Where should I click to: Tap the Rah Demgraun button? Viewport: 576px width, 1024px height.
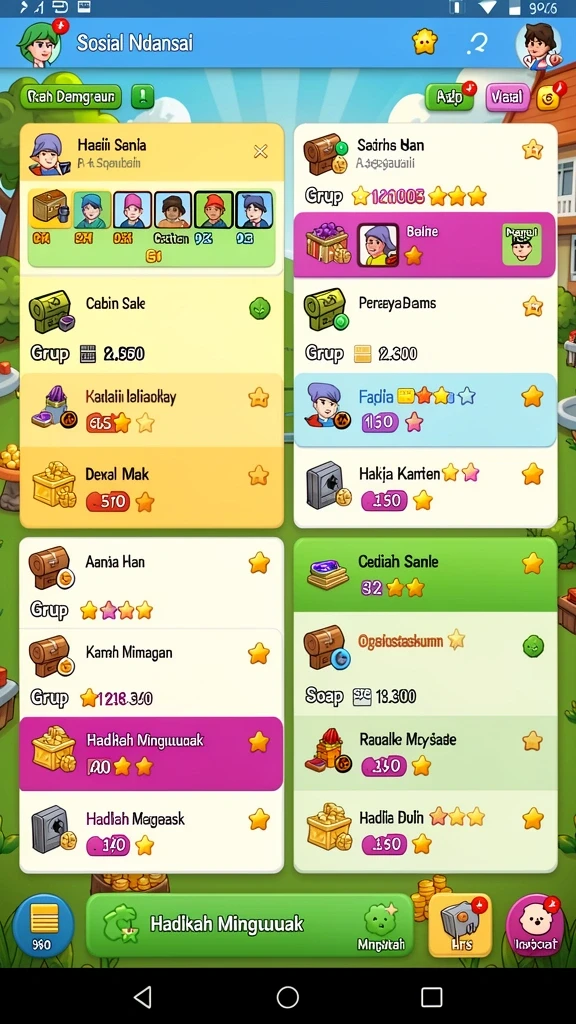point(71,97)
